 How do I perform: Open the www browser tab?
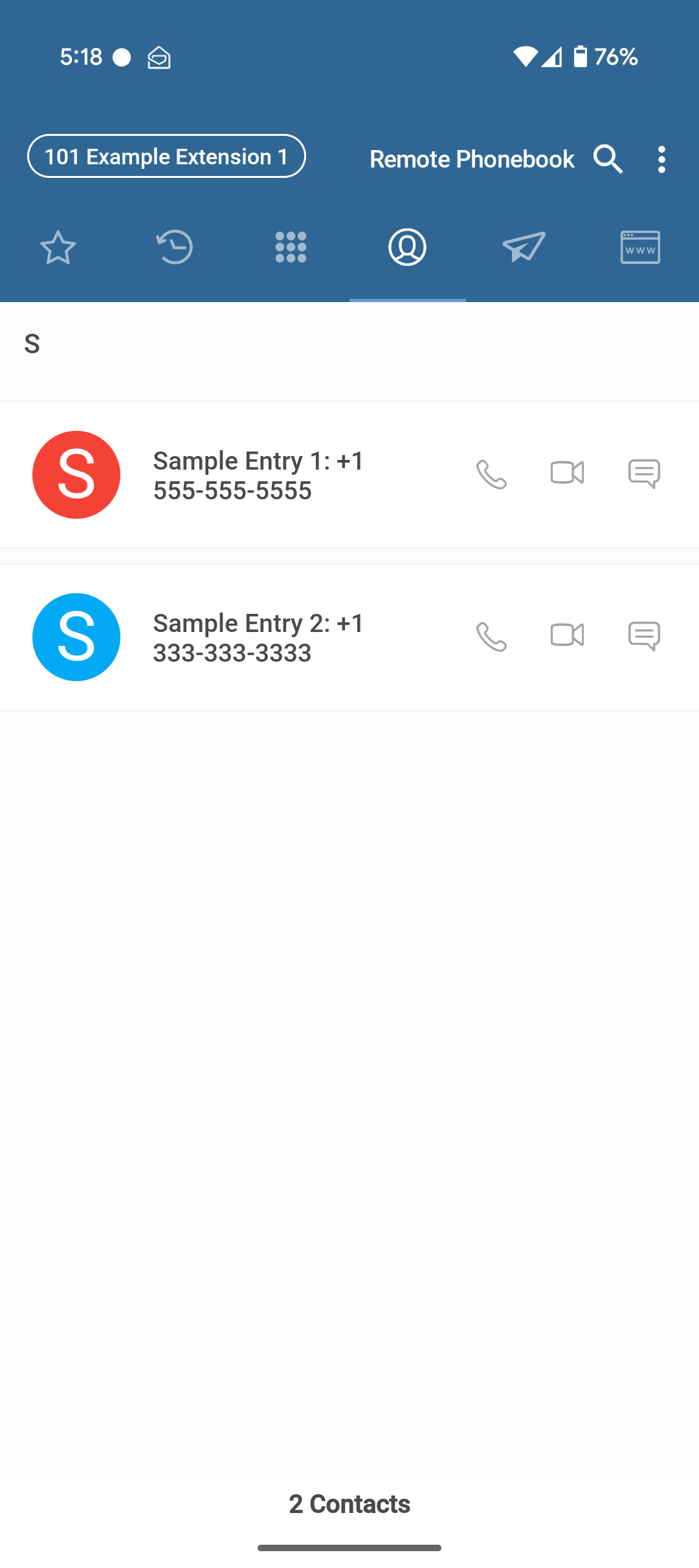point(640,247)
